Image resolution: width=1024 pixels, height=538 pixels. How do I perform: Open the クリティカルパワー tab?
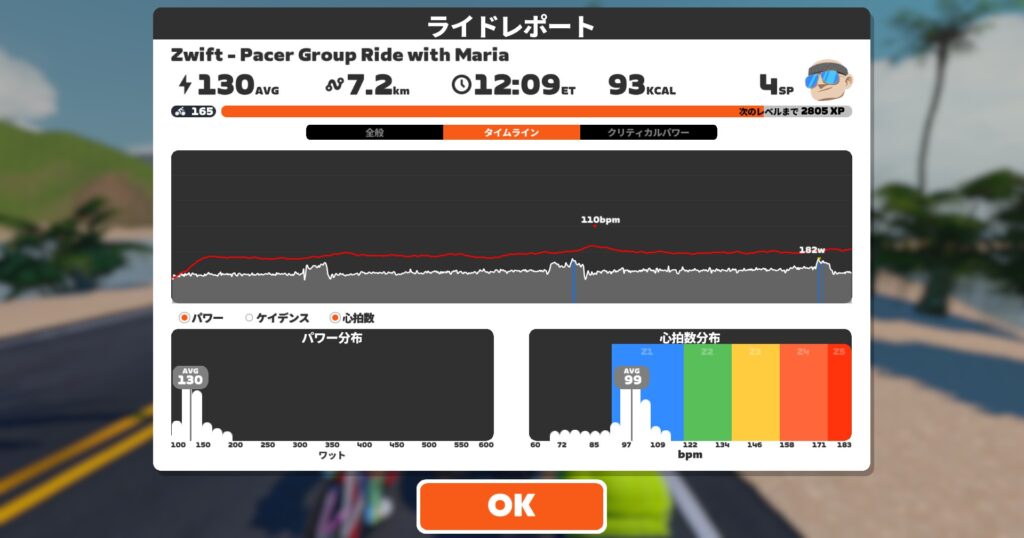pos(648,133)
